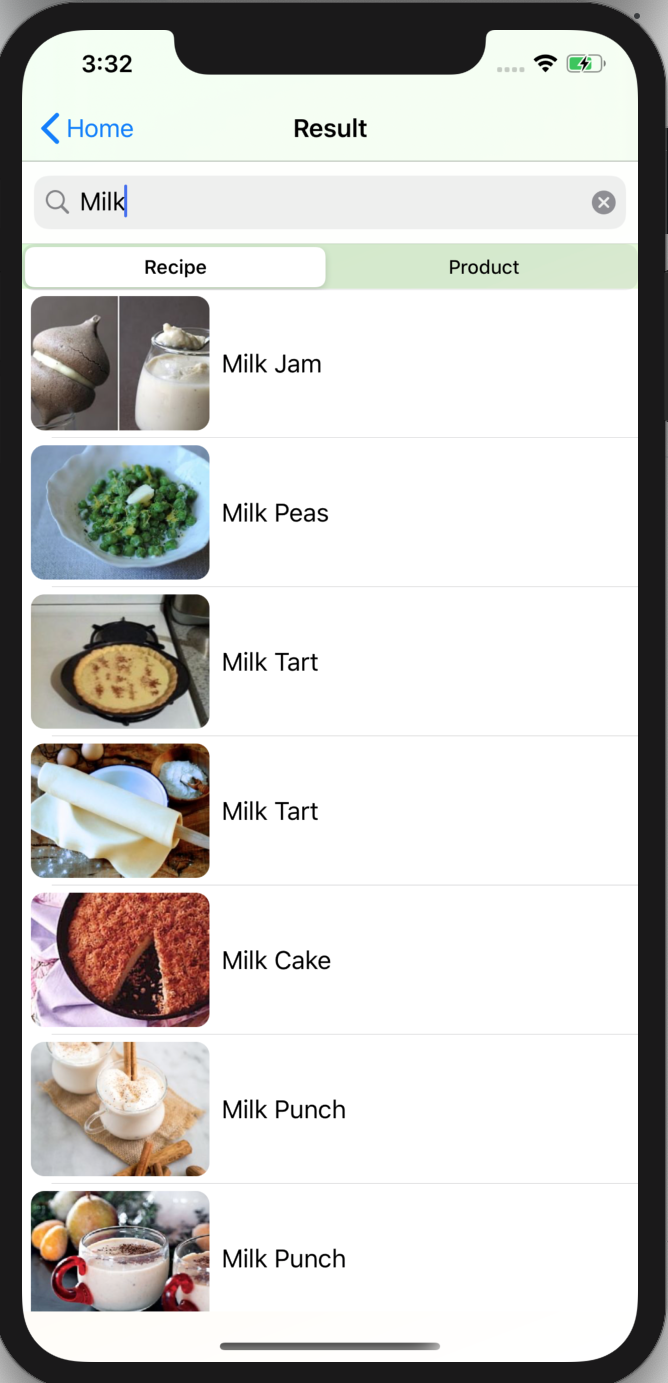Select the Recipe segment
This screenshot has height=1383, width=668.
pyautogui.click(x=175, y=267)
